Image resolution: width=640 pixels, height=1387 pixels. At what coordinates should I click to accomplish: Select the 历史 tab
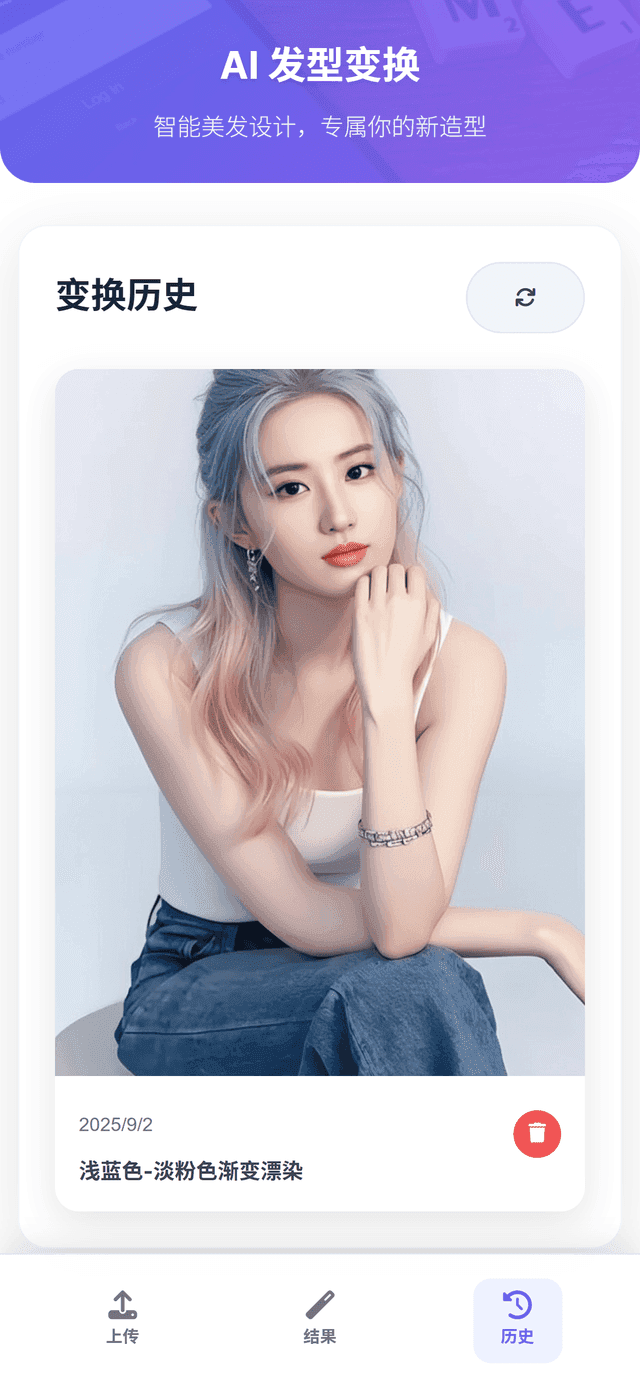tap(517, 1318)
